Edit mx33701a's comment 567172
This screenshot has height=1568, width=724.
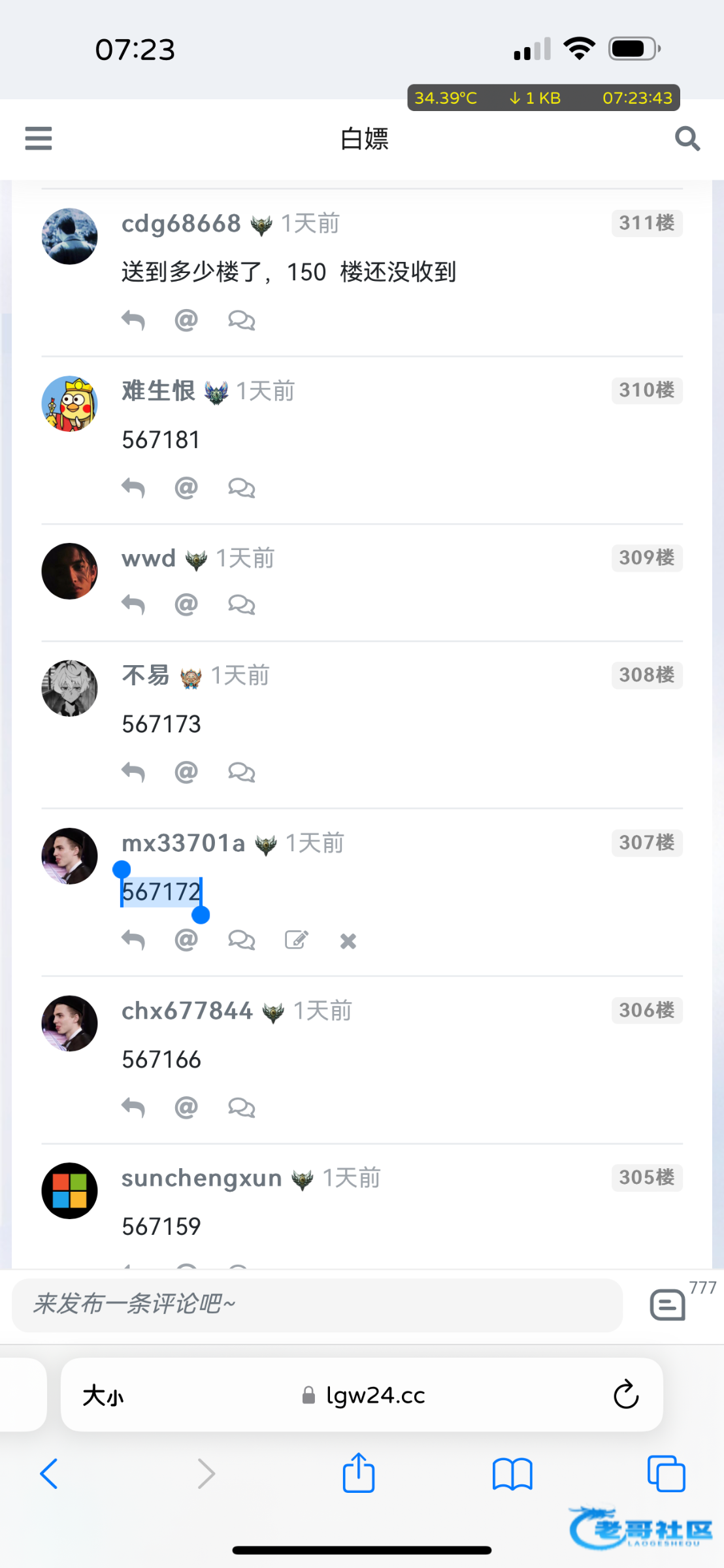pyautogui.click(x=296, y=940)
